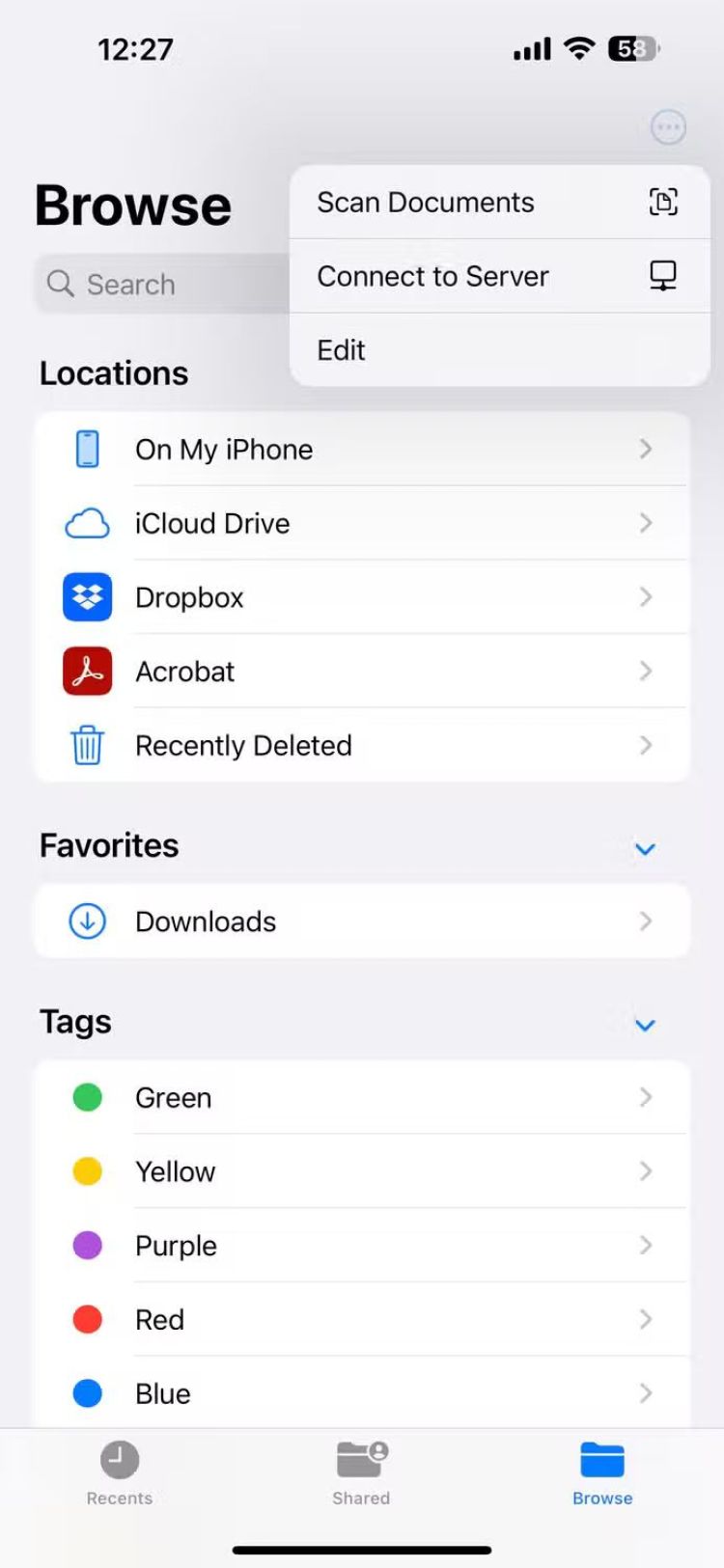
Task: Open On My iPhone location
Action: (362, 450)
